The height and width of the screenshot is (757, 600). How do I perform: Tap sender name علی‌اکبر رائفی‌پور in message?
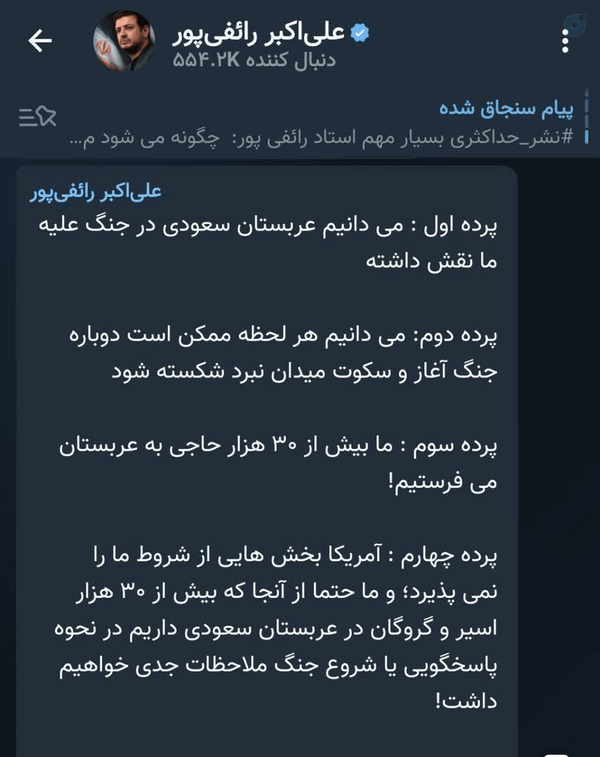[x=95, y=192]
